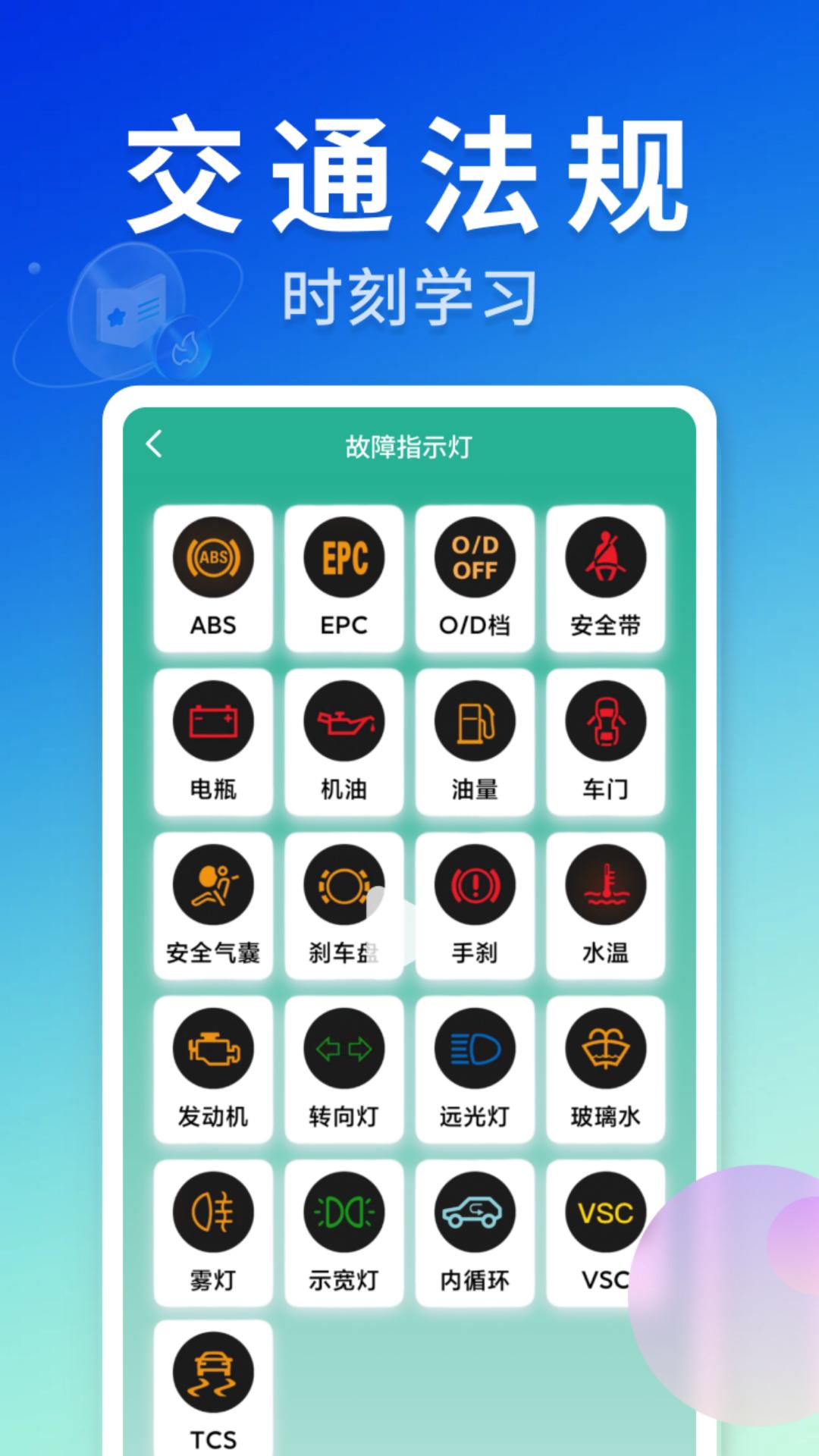Screen dimensions: 819x1456
Task: Select the ABS warning light icon
Action: coord(213,557)
